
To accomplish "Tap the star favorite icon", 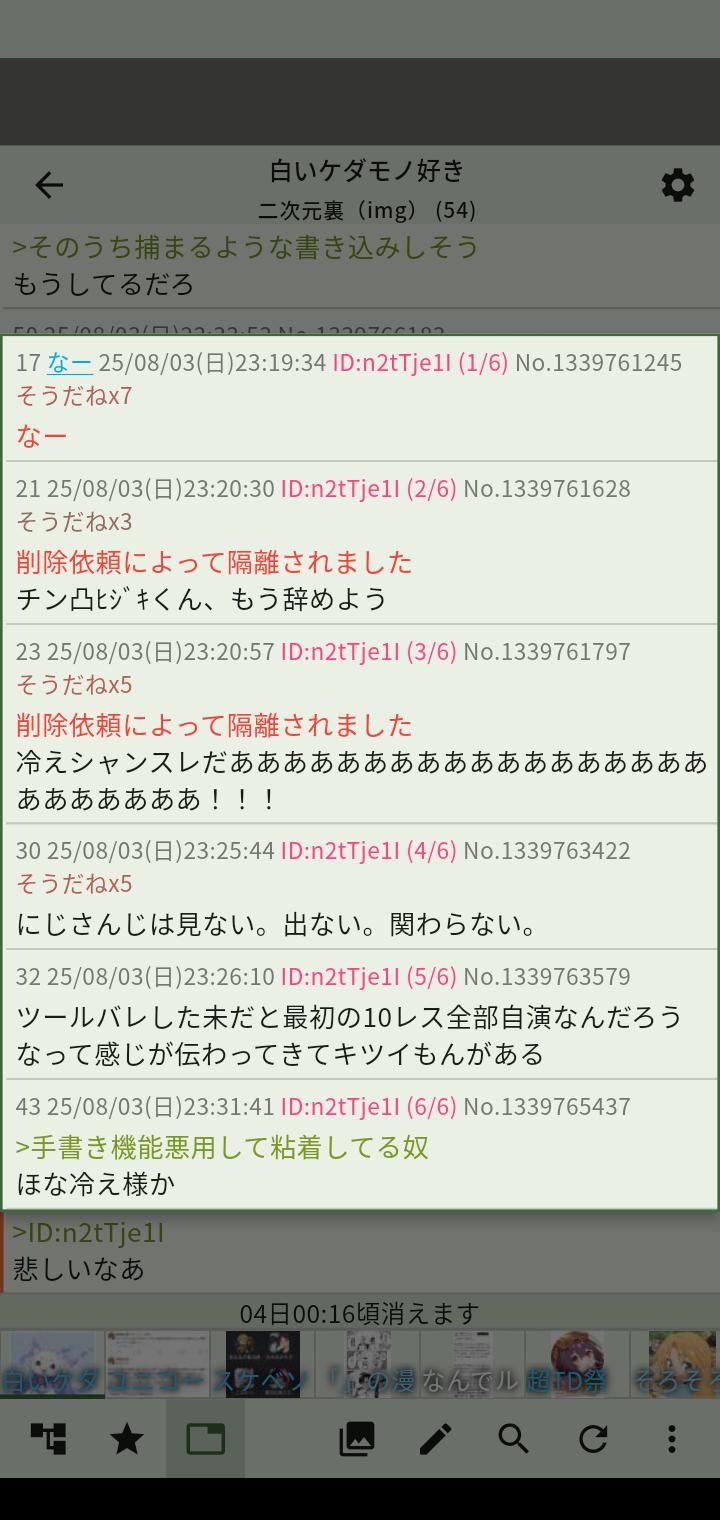I will (127, 1438).
